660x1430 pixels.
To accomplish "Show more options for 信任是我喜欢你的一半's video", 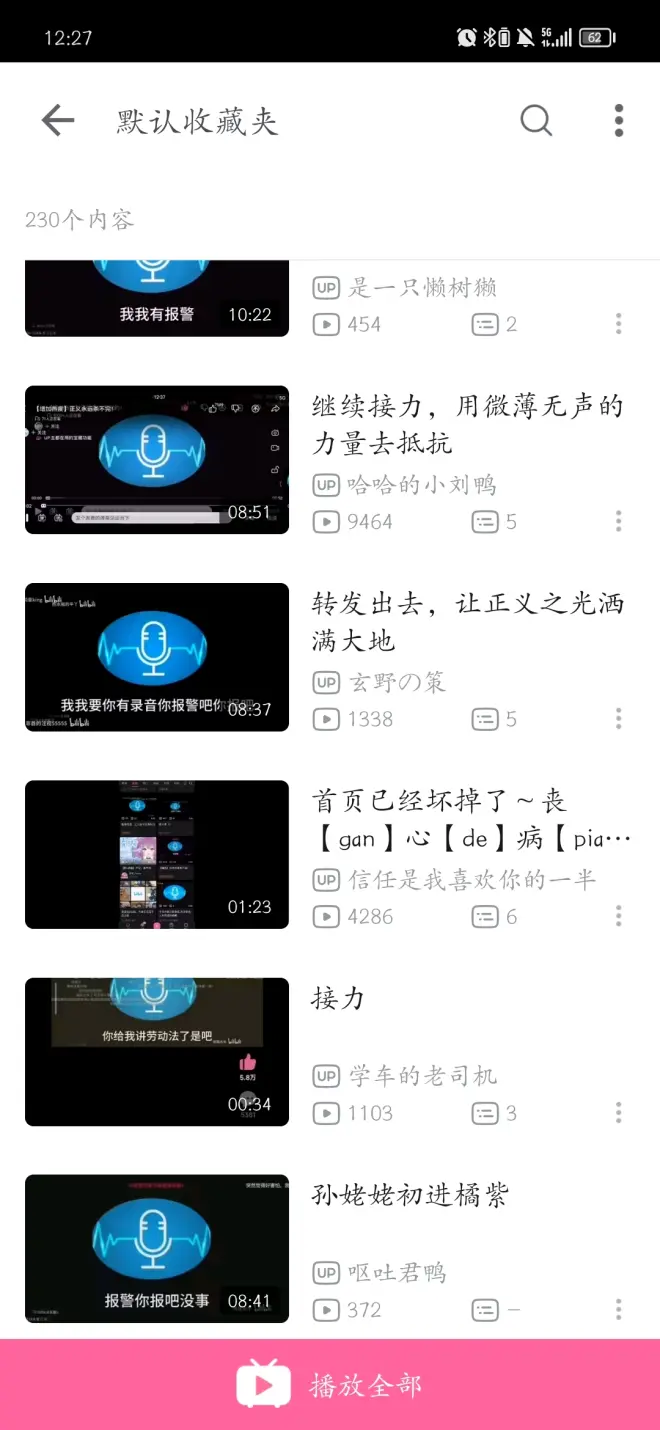I will tap(619, 916).
